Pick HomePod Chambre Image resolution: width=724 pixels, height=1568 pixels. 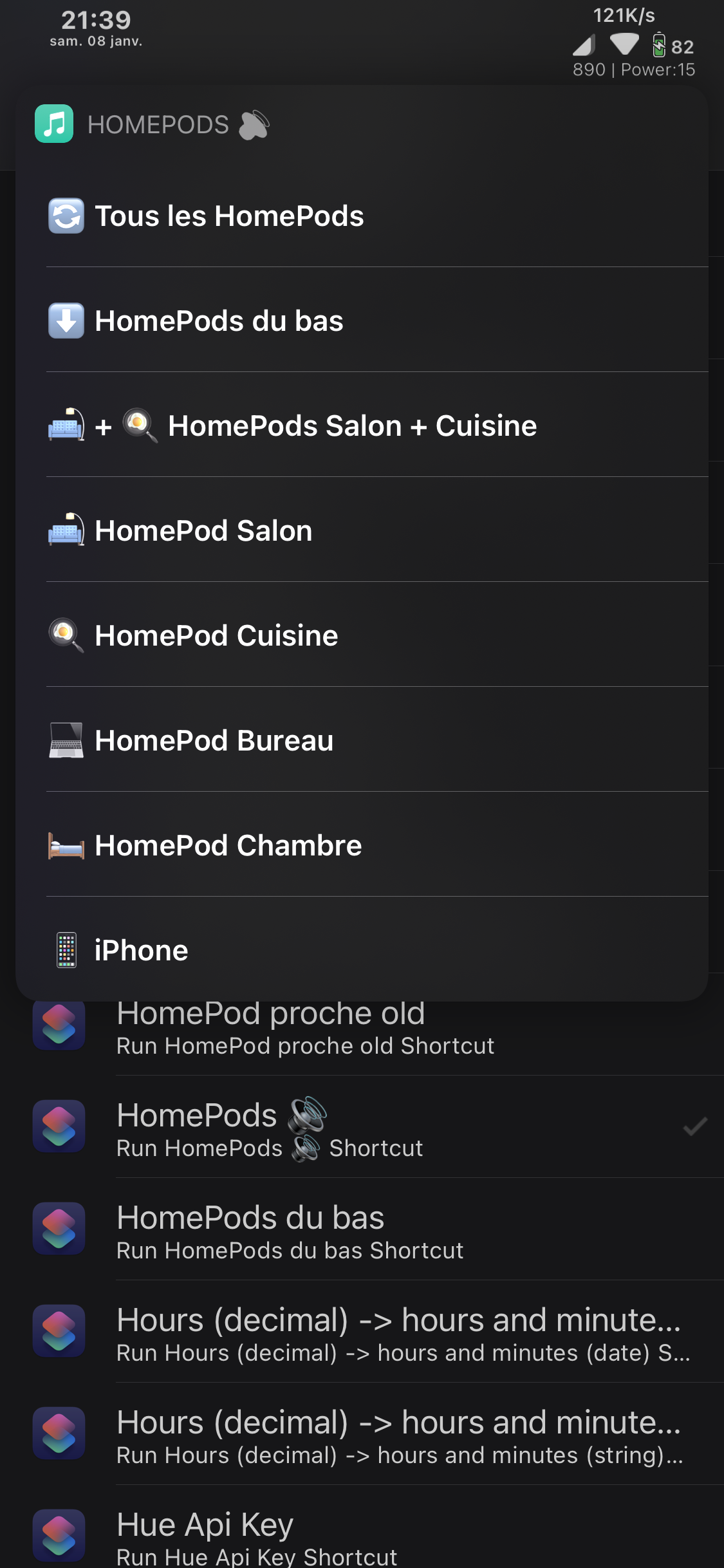pos(362,845)
